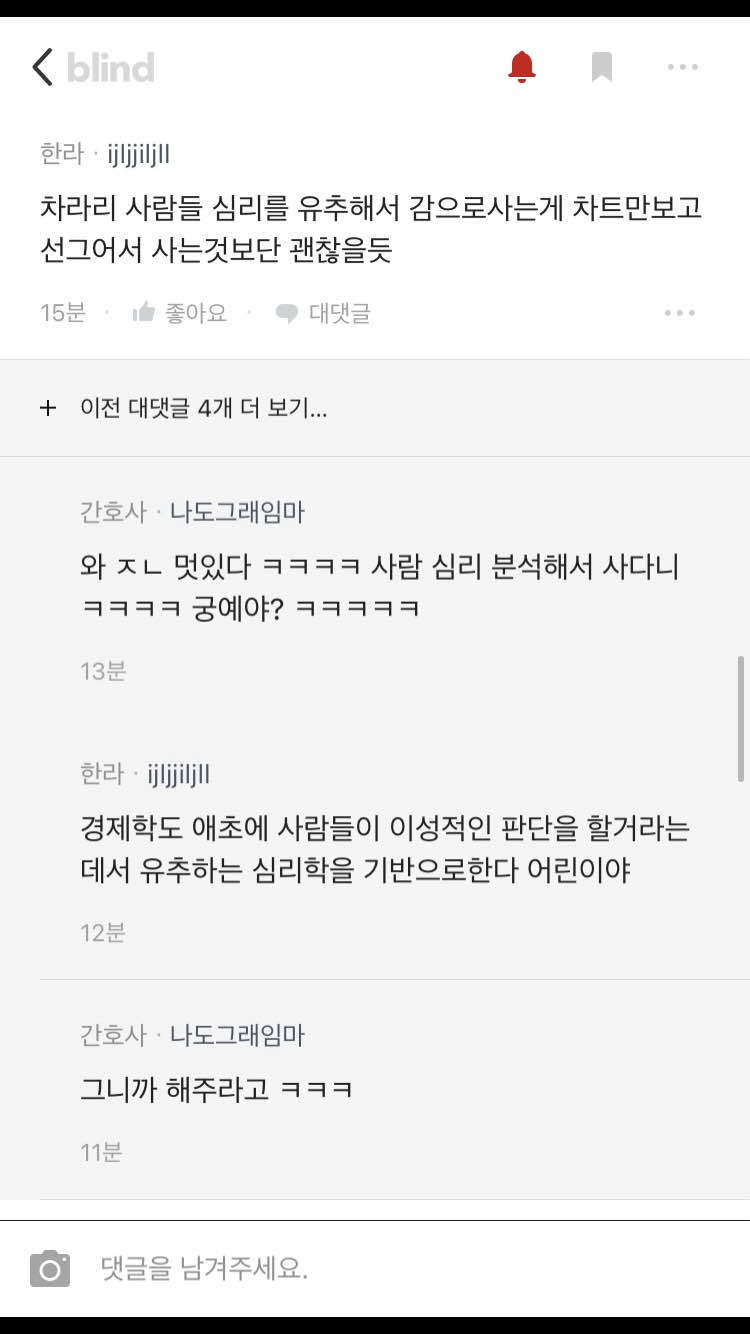Select the 15분 timestamp on the post
Image resolution: width=750 pixels, height=1334 pixels.
[x=63, y=312]
